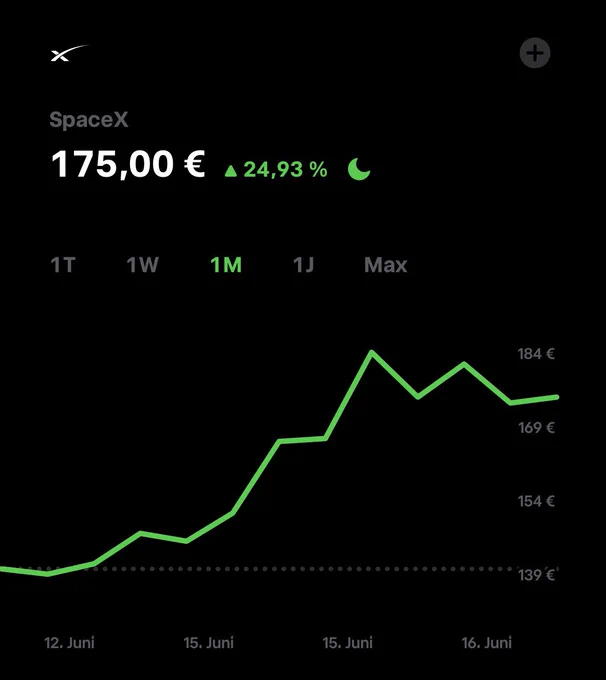Select the 1M time range
Screen dimensions: 606x680
coord(226,265)
